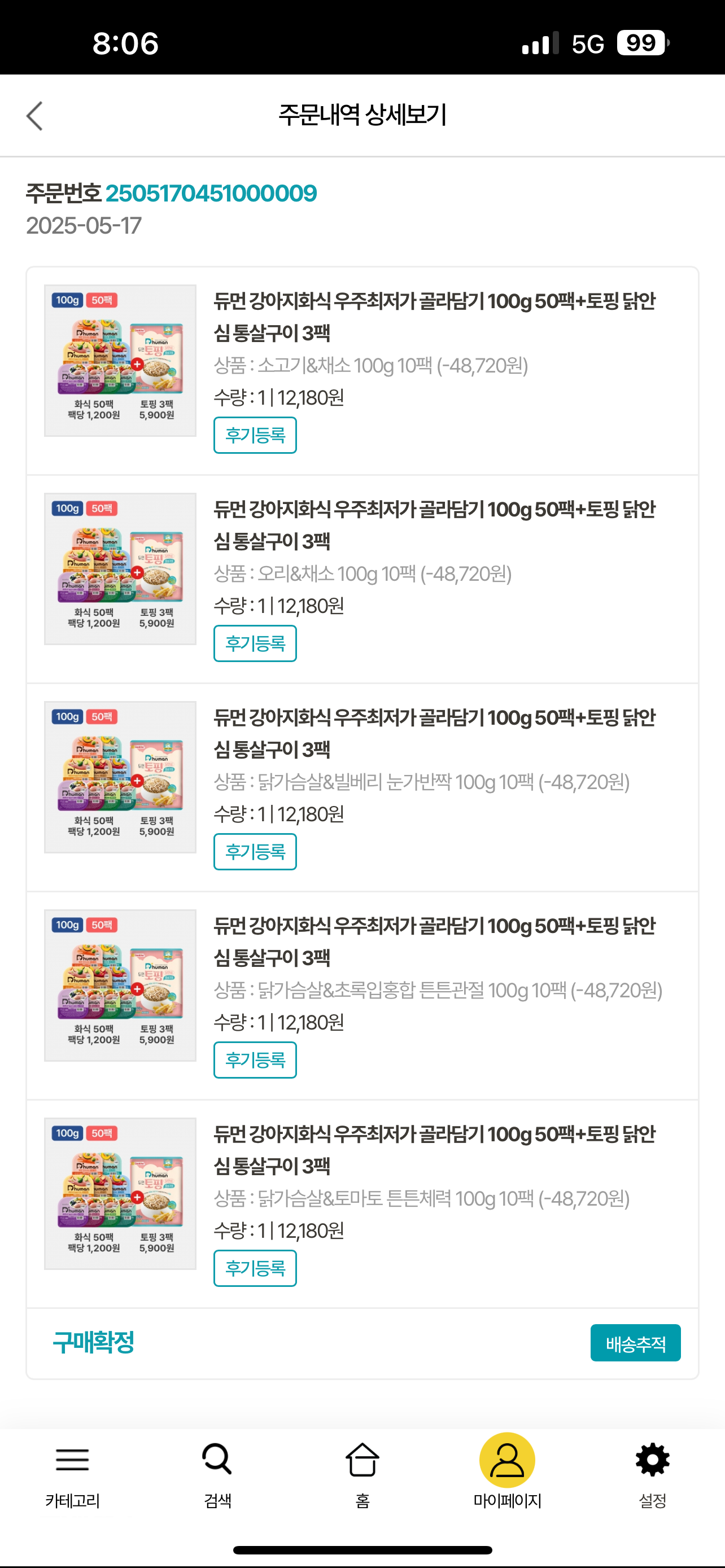725x1568 pixels.
Task: Open product image of 오리&채소 item
Action: (120, 568)
